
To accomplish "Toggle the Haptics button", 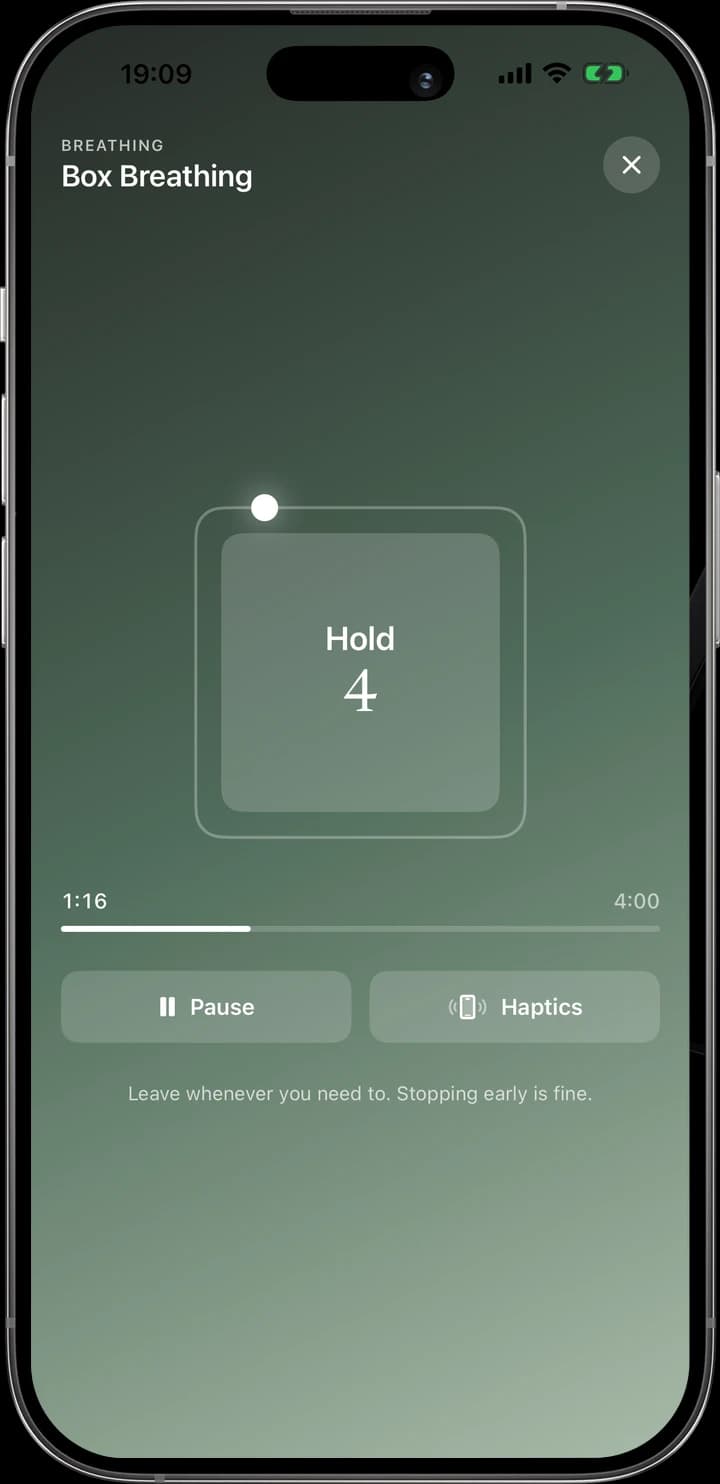I will [515, 1007].
